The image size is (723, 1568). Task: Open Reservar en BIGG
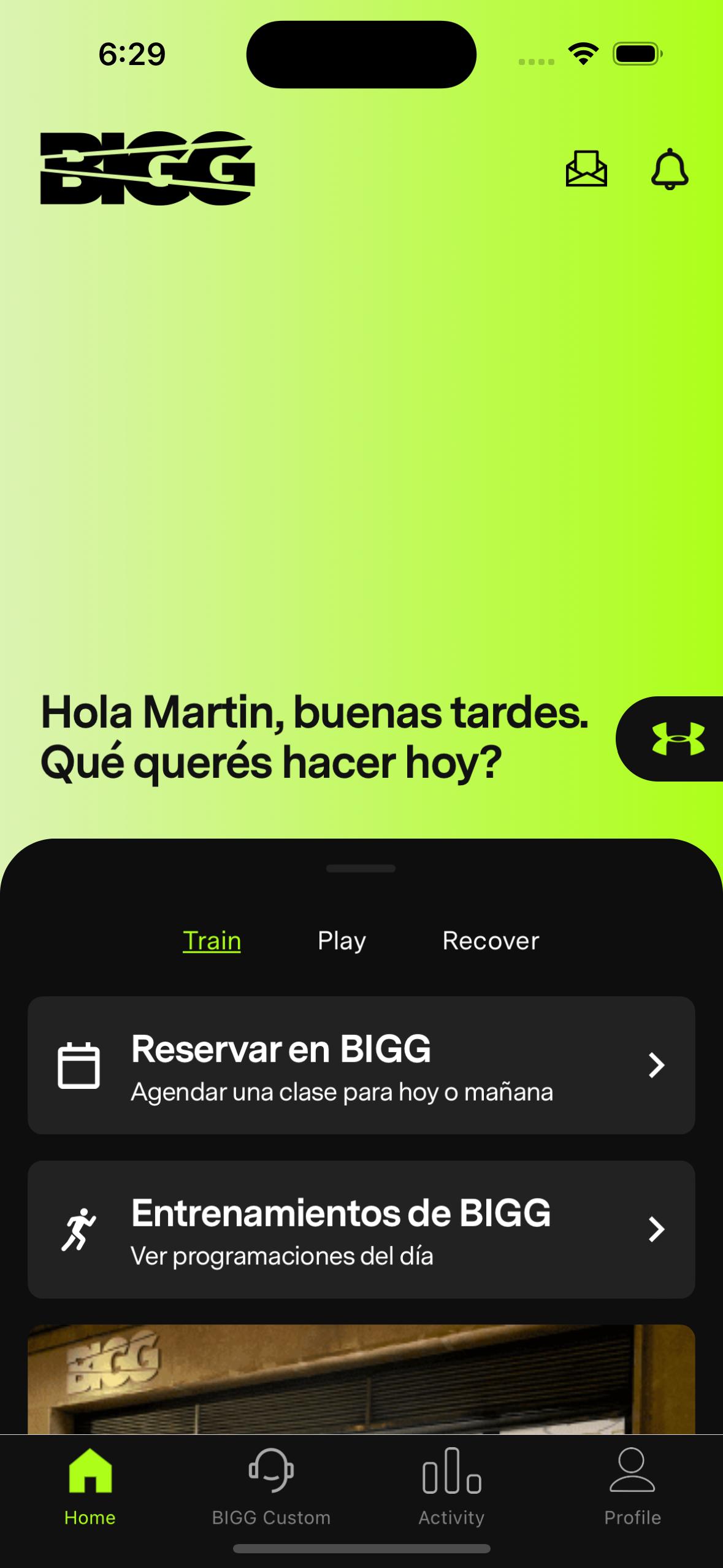(361, 1065)
